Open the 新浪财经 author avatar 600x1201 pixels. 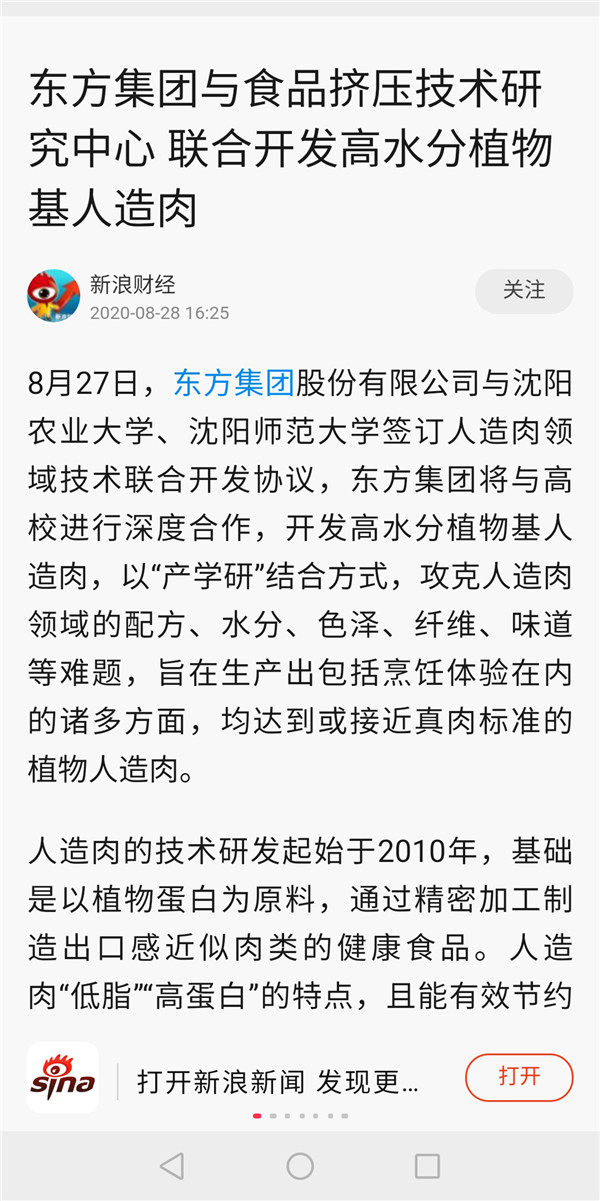point(53,296)
